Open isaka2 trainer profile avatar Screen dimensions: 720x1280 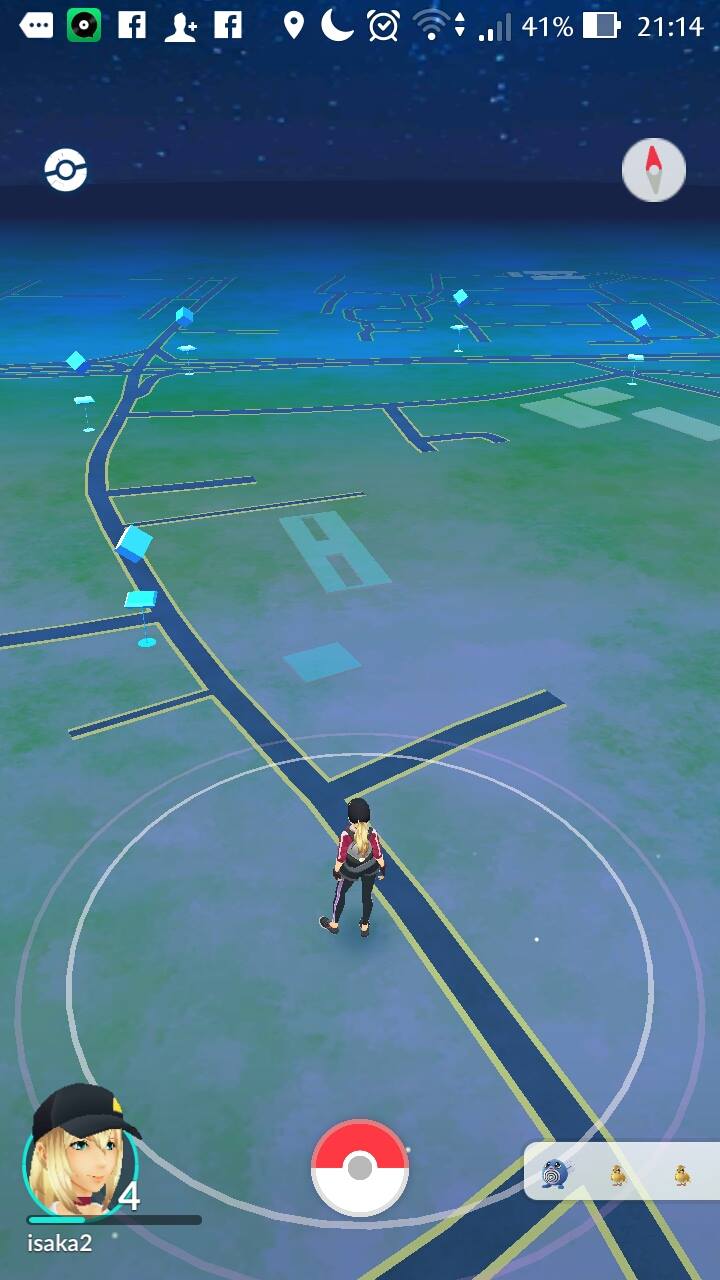[x=80, y=1150]
